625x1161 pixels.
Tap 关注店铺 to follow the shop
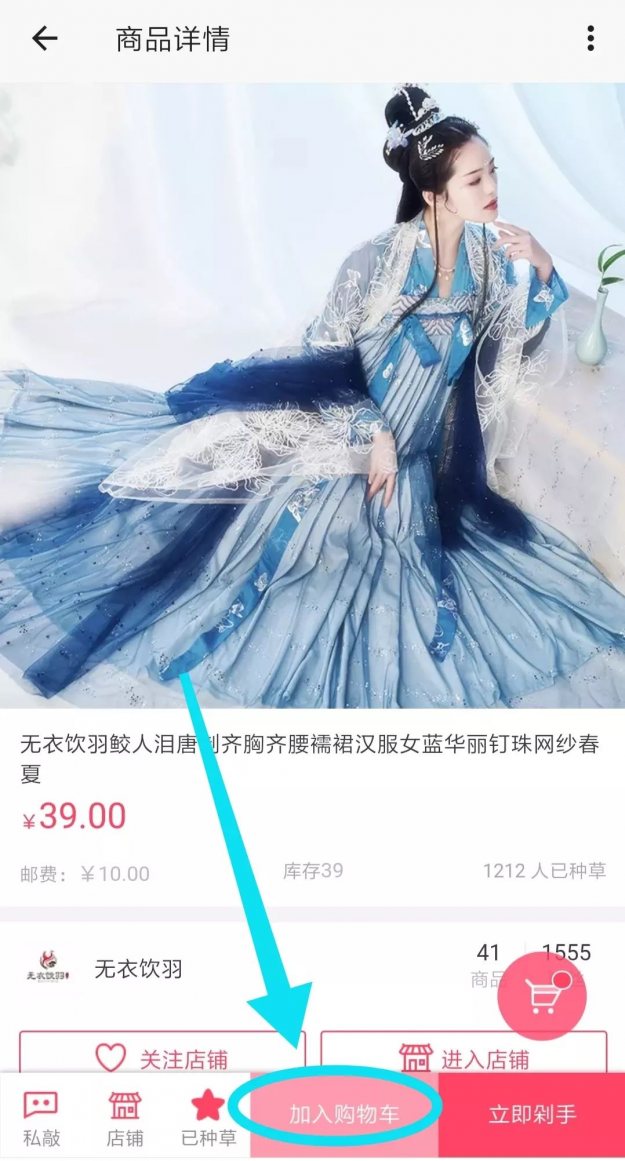(x=162, y=1056)
